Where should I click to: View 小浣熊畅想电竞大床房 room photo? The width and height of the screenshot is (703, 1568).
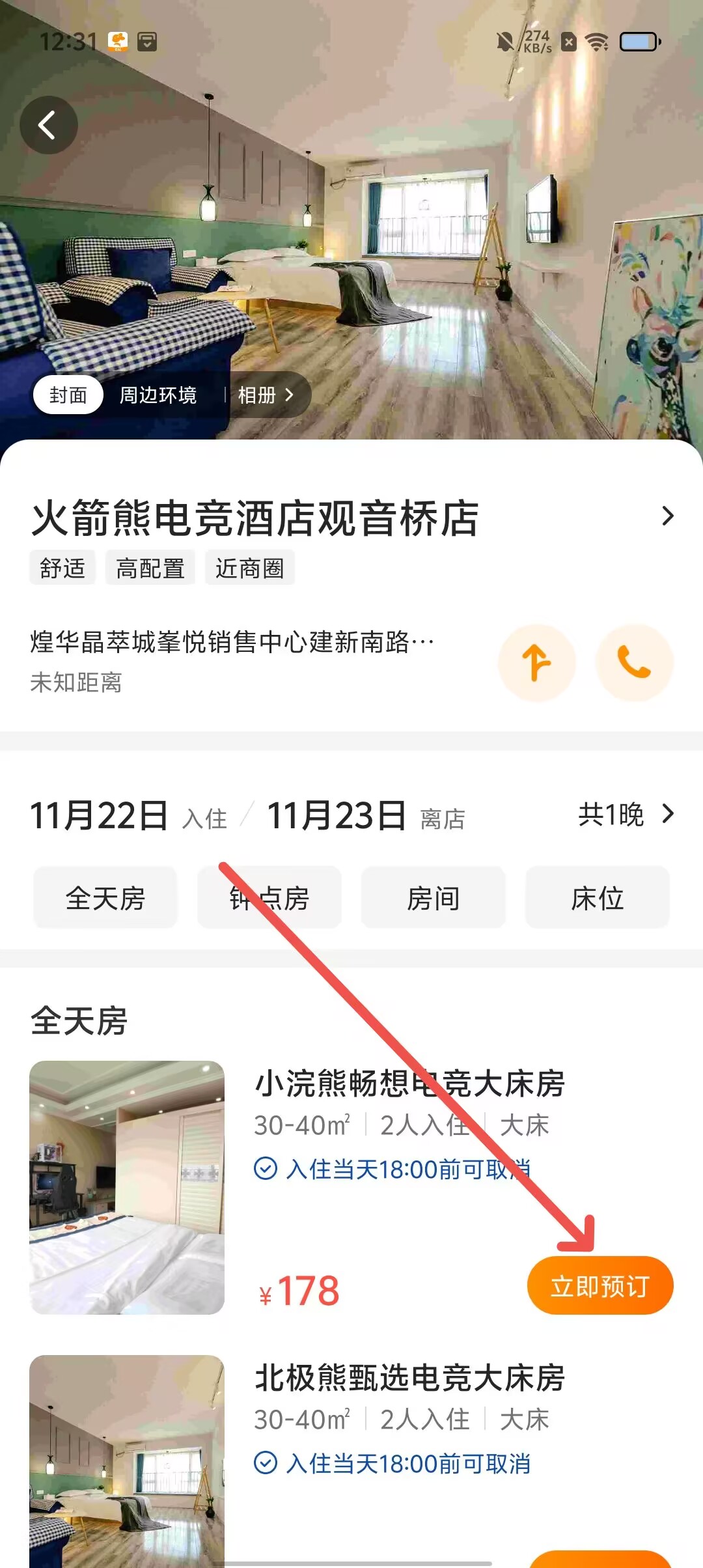pos(127,1187)
